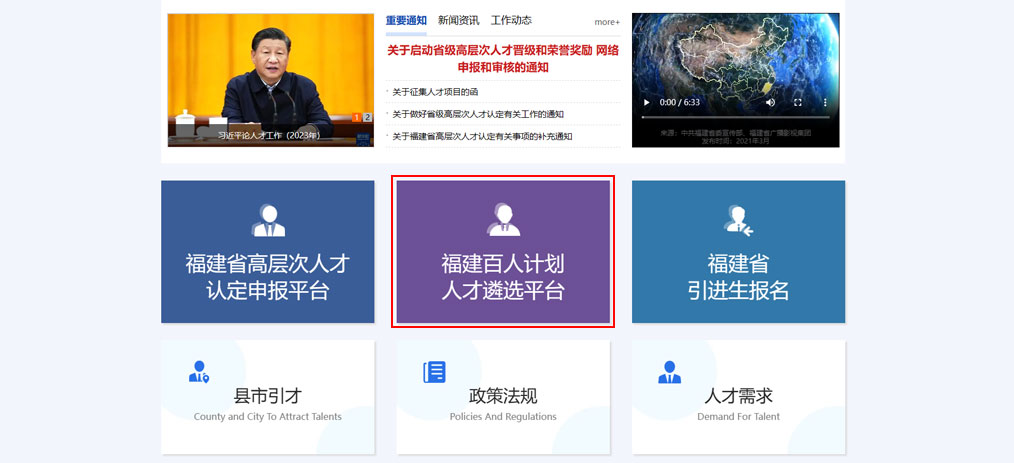Seek along the video progress bar
Image resolution: width=1014 pixels, height=463 pixels.
tap(735, 117)
